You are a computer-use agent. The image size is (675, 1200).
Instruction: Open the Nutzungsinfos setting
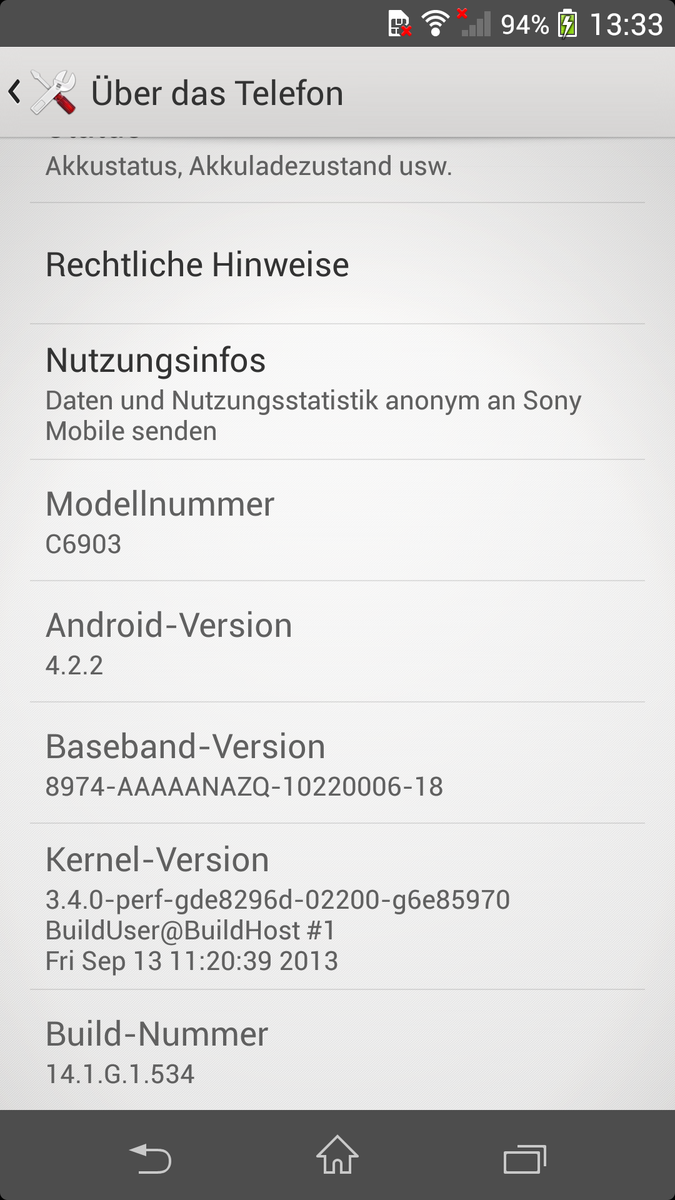tap(337, 392)
